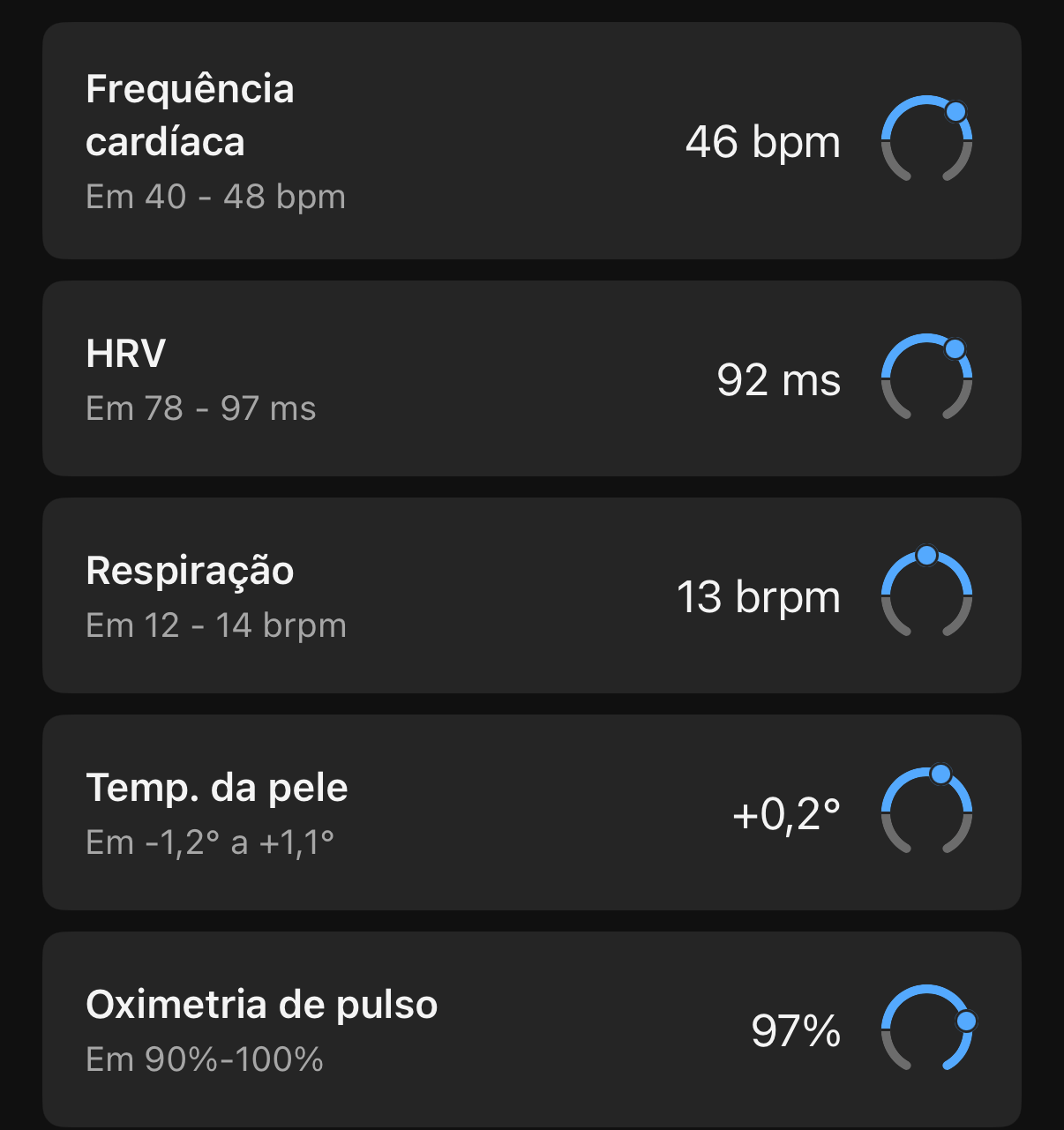
Task: View HRV details card
Action: pyautogui.click(x=531, y=378)
